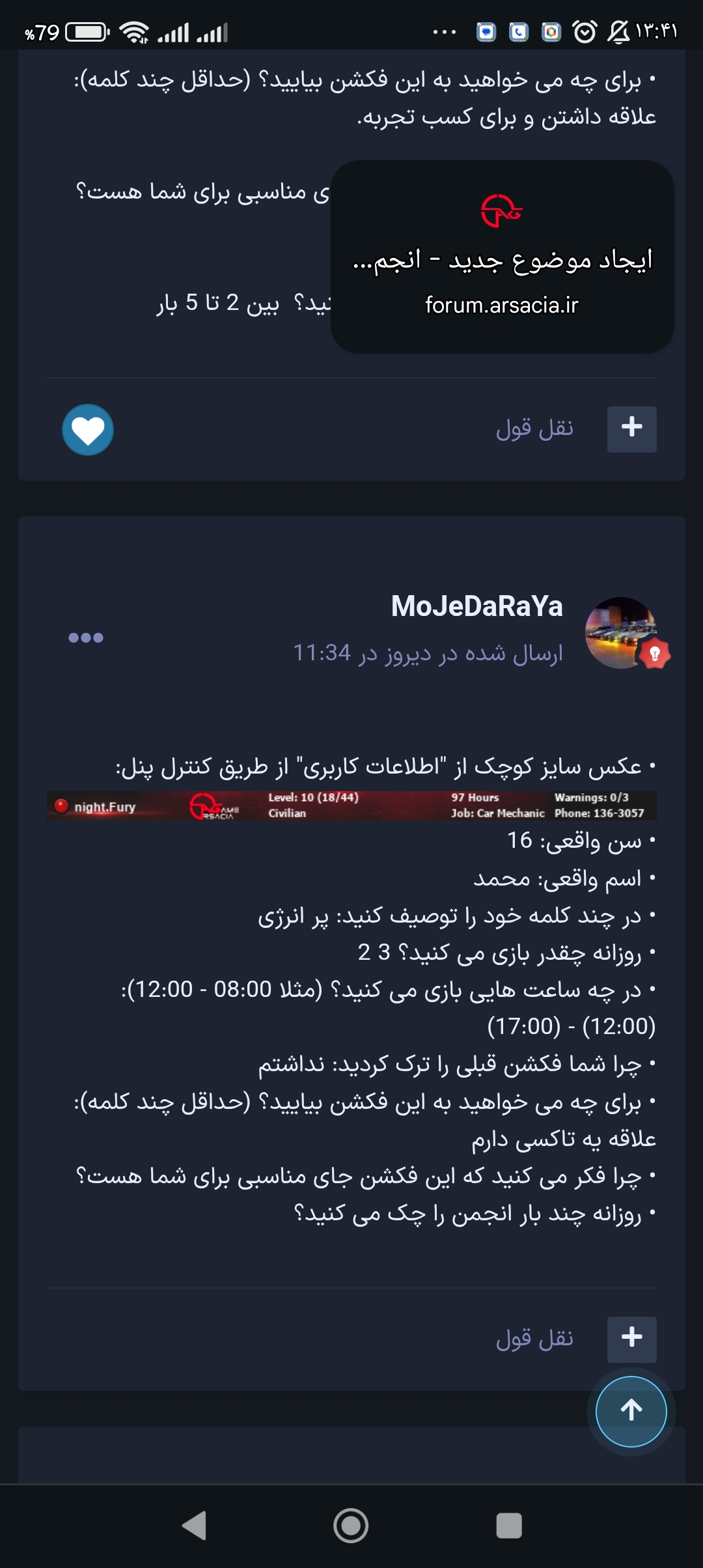Tap the plus multi-quote button below MoJeDaRaYa's post
The image size is (703, 1568).
(631, 1339)
